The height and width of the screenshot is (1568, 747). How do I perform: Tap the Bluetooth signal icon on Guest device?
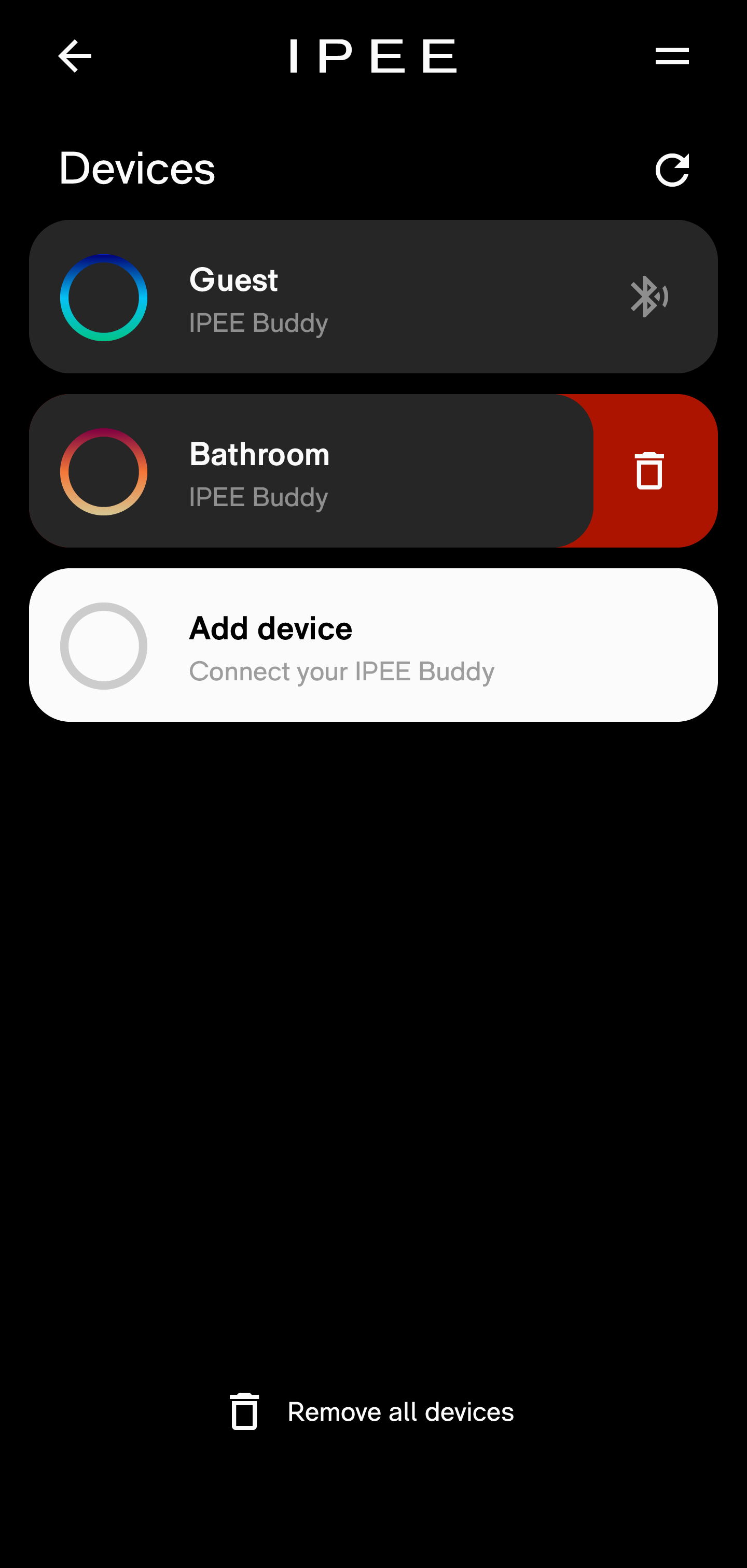tap(649, 297)
